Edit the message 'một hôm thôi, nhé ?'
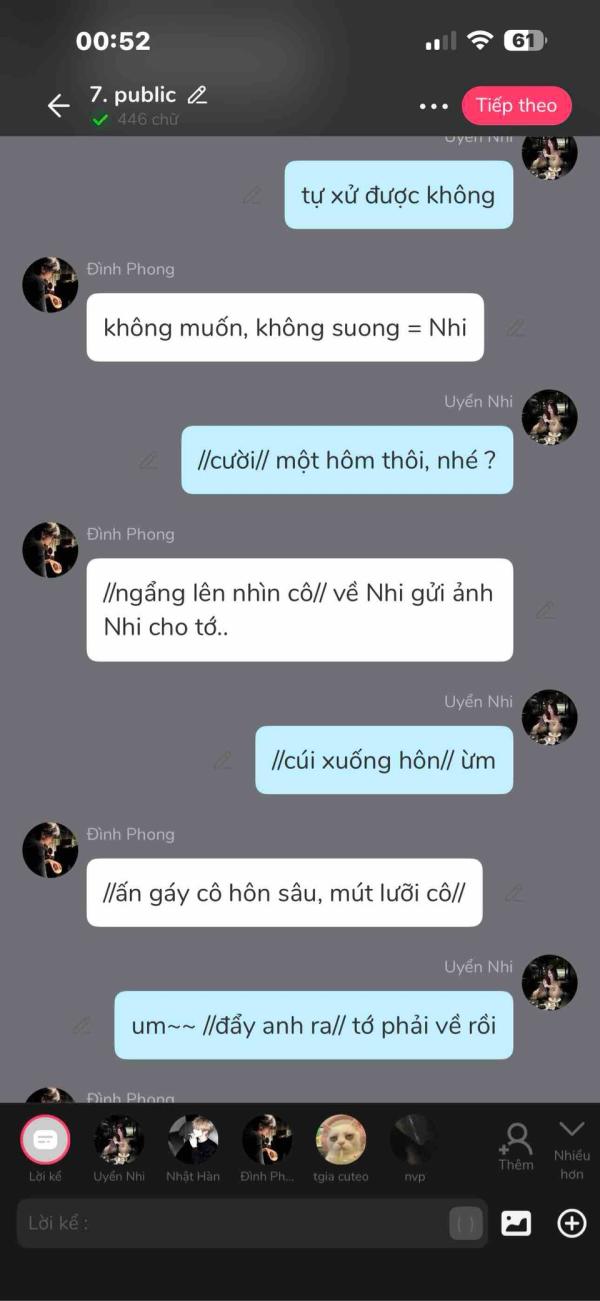This screenshot has height=1301, width=600. click(148, 461)
